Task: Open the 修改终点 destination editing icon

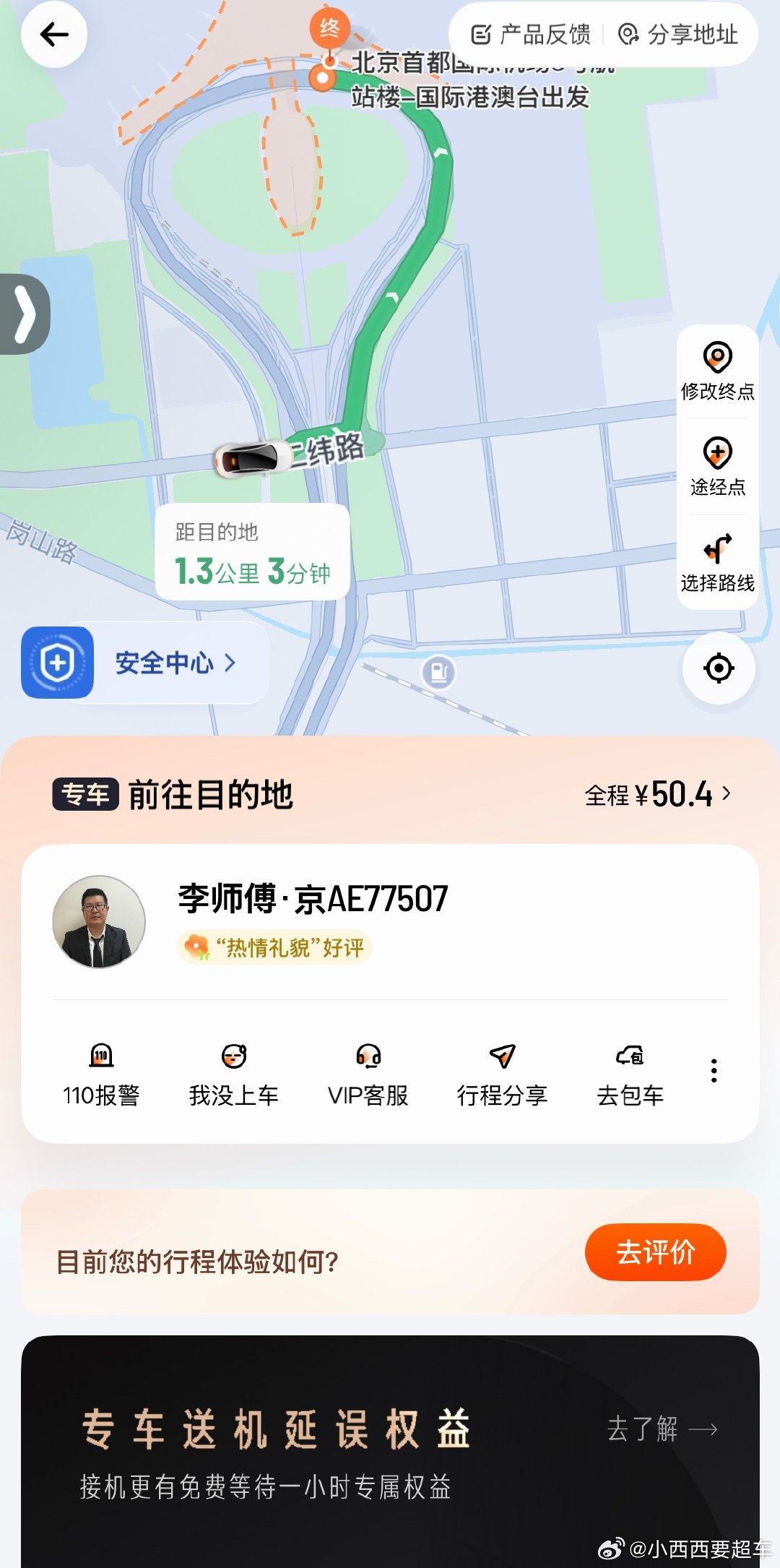Action: (717, 358)
